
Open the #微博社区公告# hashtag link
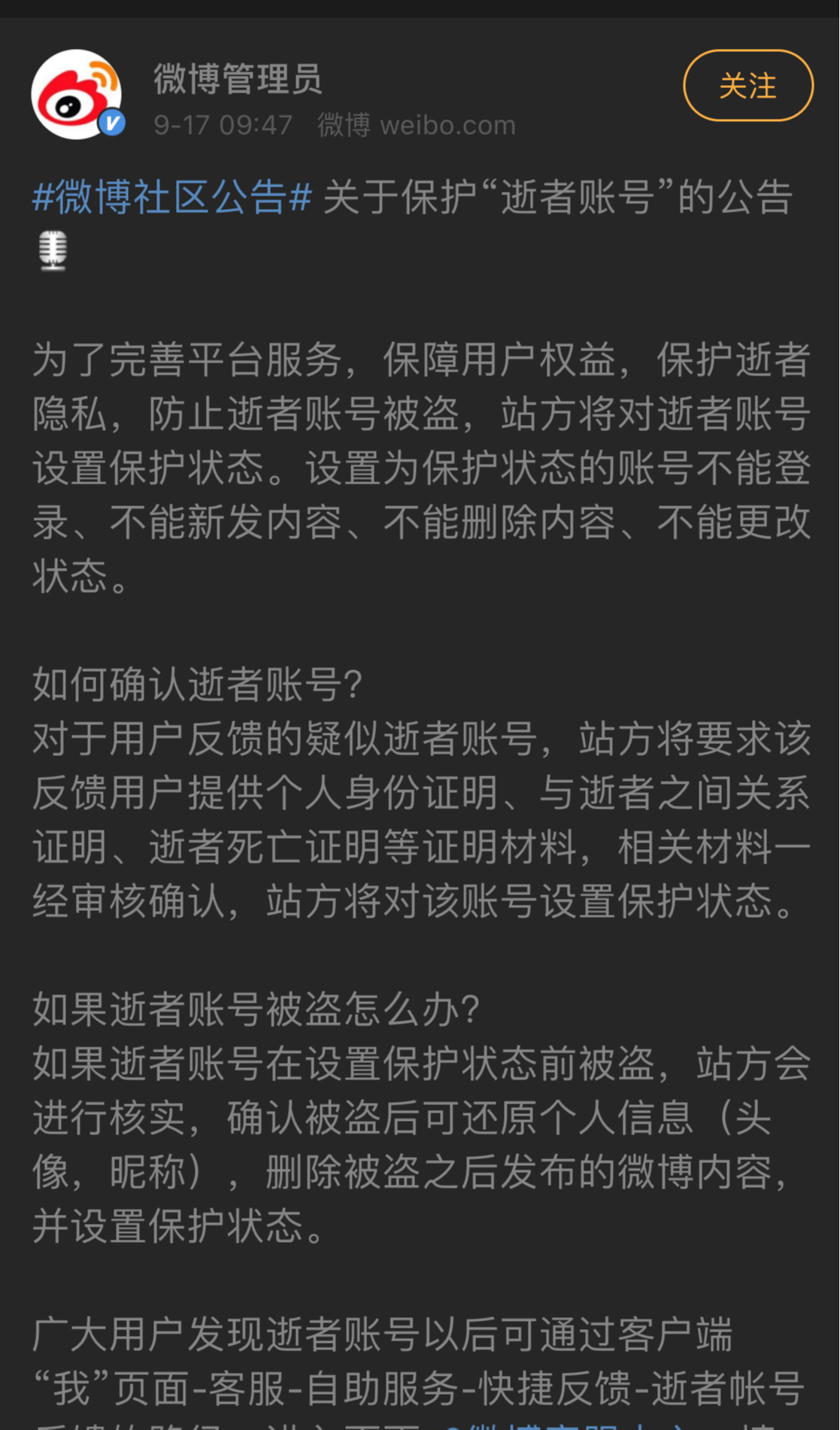pos(172,198)
